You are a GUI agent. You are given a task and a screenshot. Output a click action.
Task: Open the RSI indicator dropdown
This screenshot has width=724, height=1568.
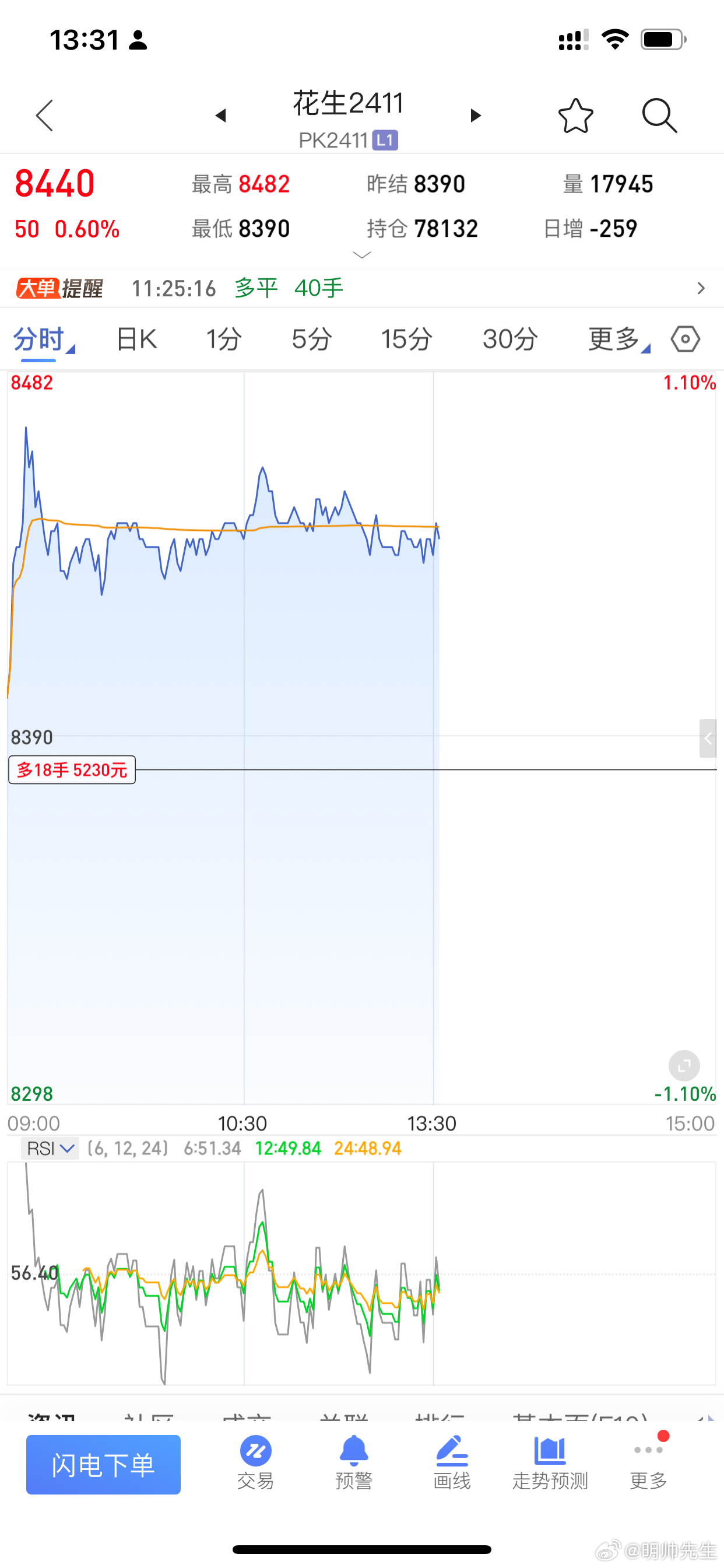[x=50, y=1149]
